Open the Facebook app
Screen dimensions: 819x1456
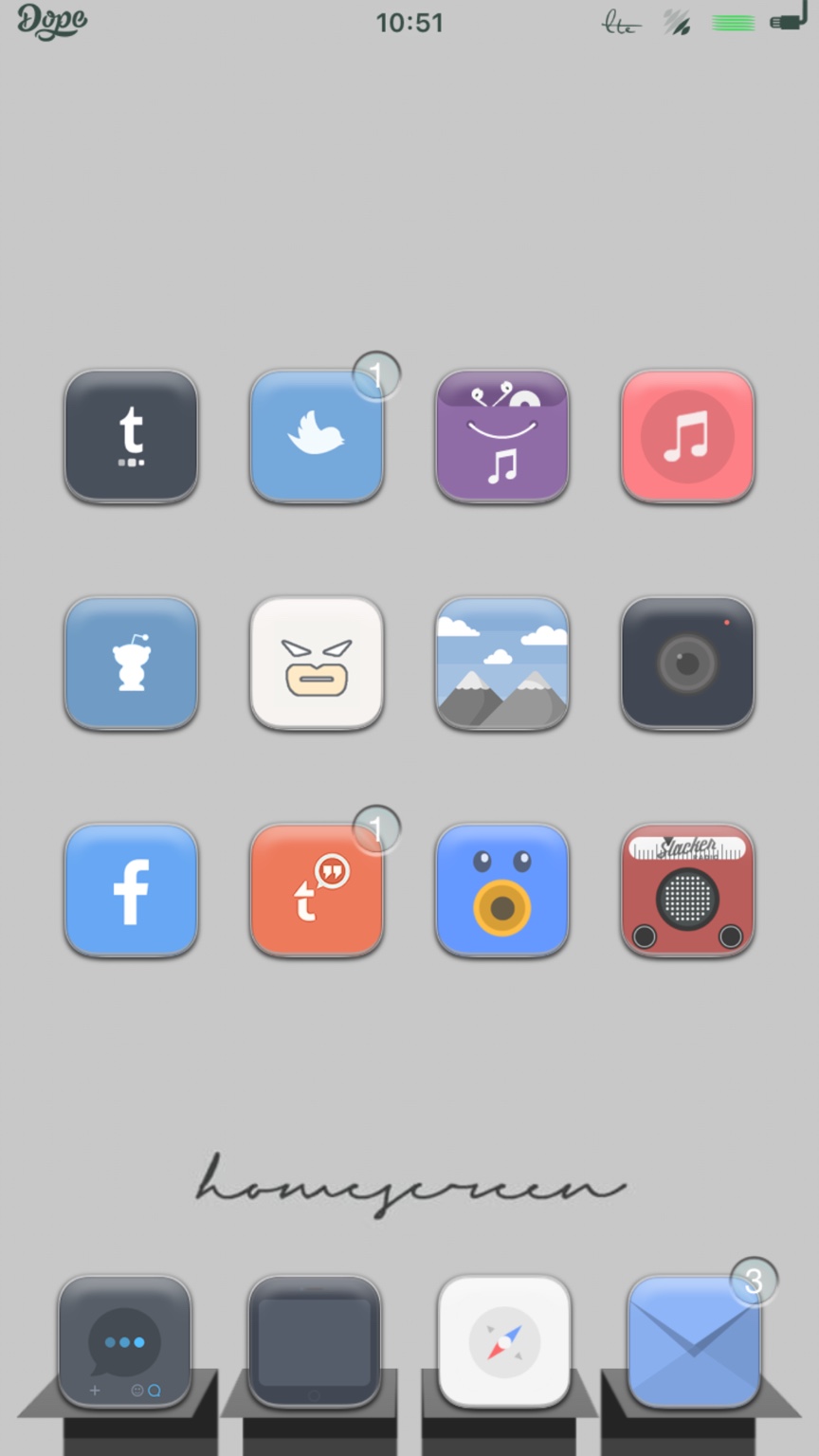tap(131, 890)
